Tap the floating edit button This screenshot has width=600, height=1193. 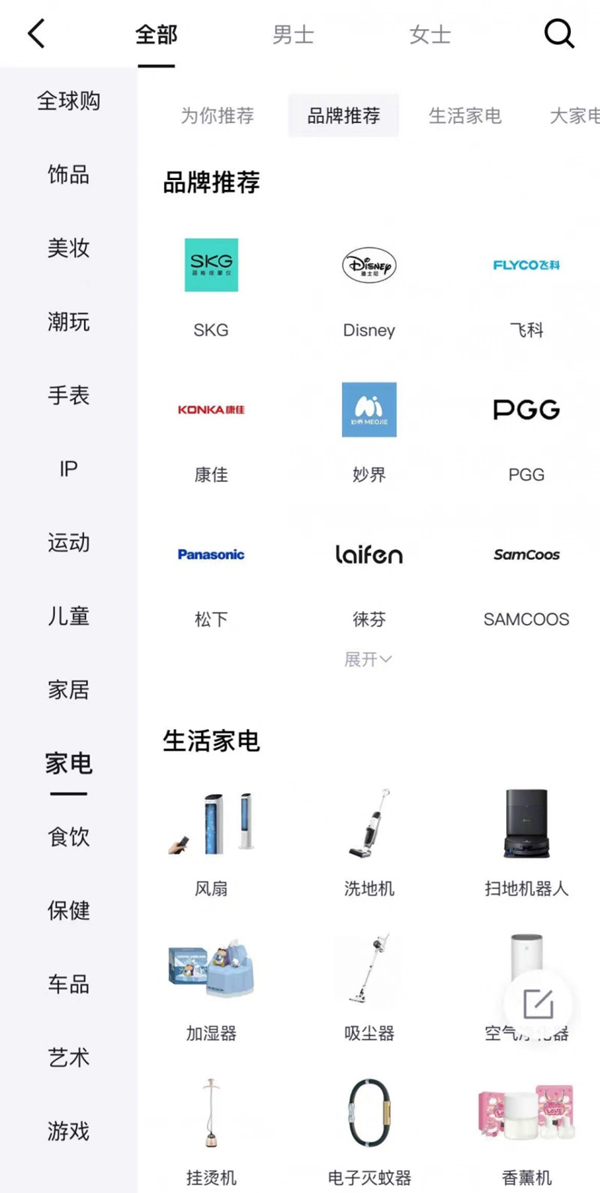[x=538, y=1005]
